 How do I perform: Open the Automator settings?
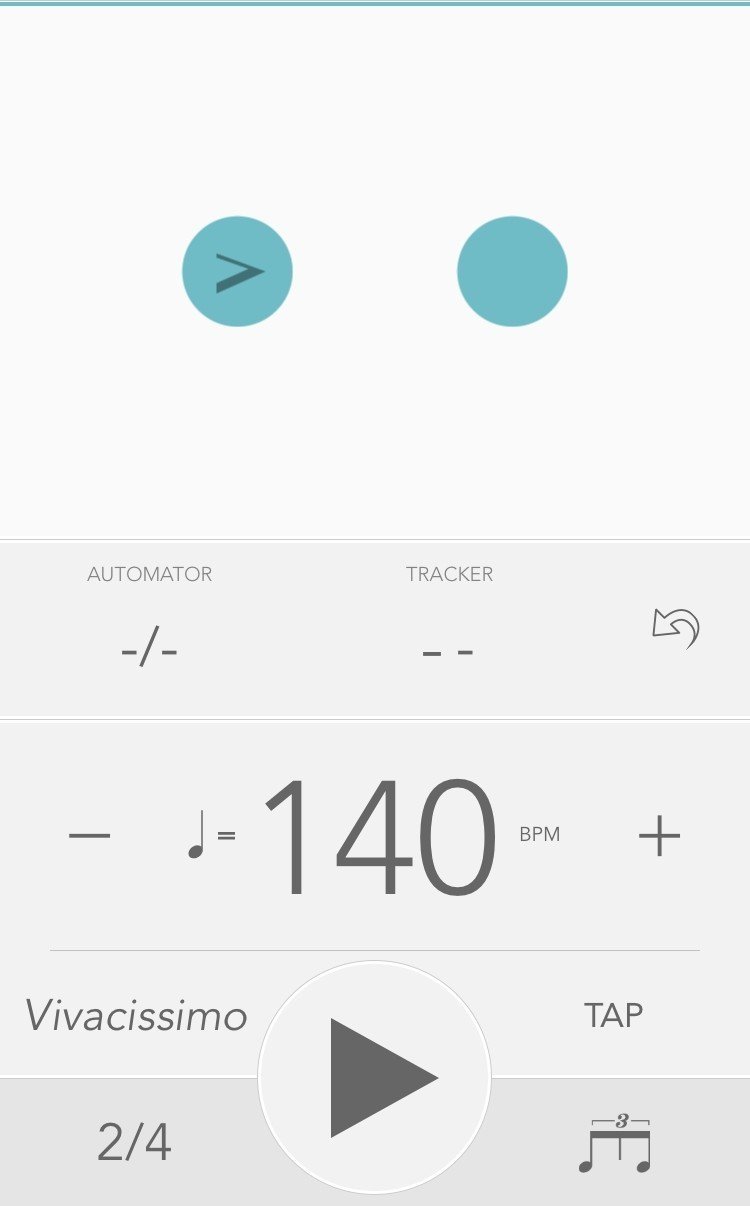pos(149,628)
